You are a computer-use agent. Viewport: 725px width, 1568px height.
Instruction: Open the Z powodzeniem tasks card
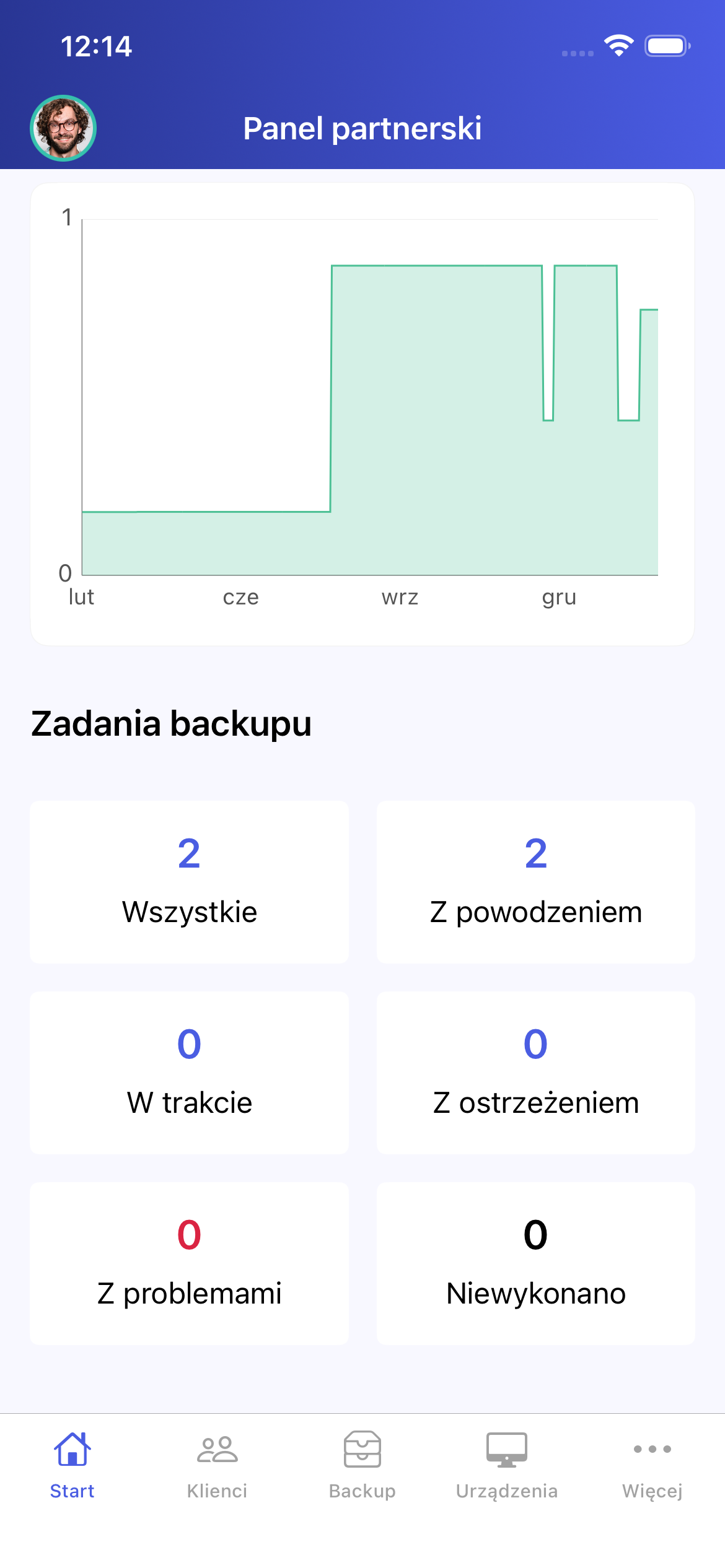[x=535, y=882]
